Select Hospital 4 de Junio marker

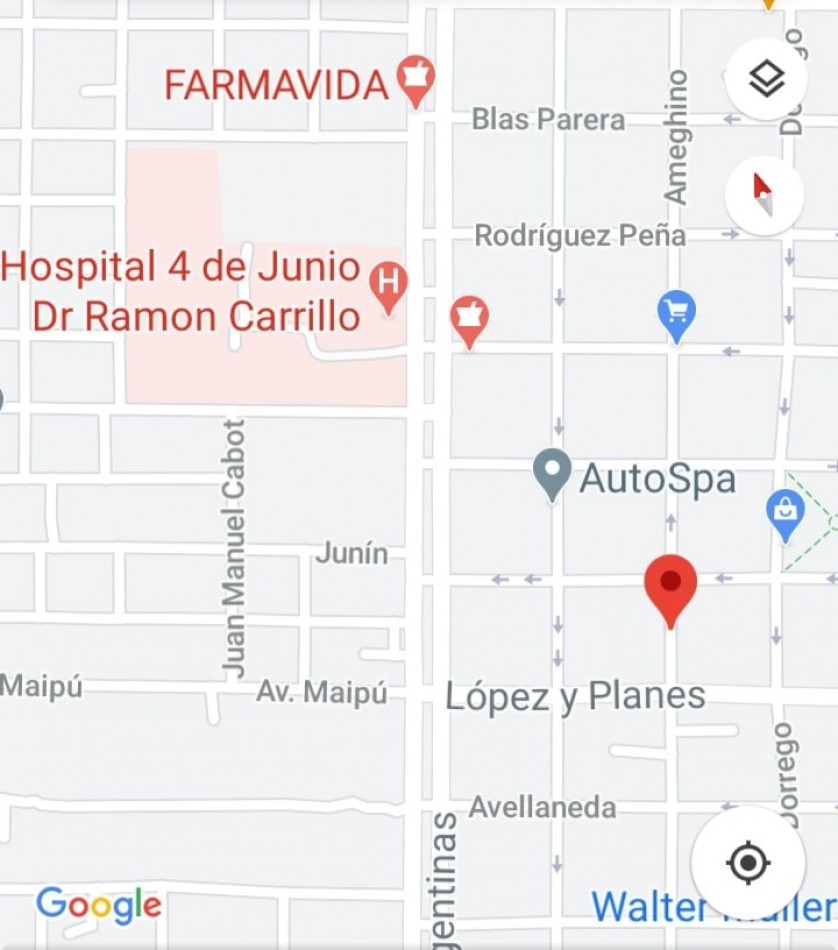tap(388, 283)
